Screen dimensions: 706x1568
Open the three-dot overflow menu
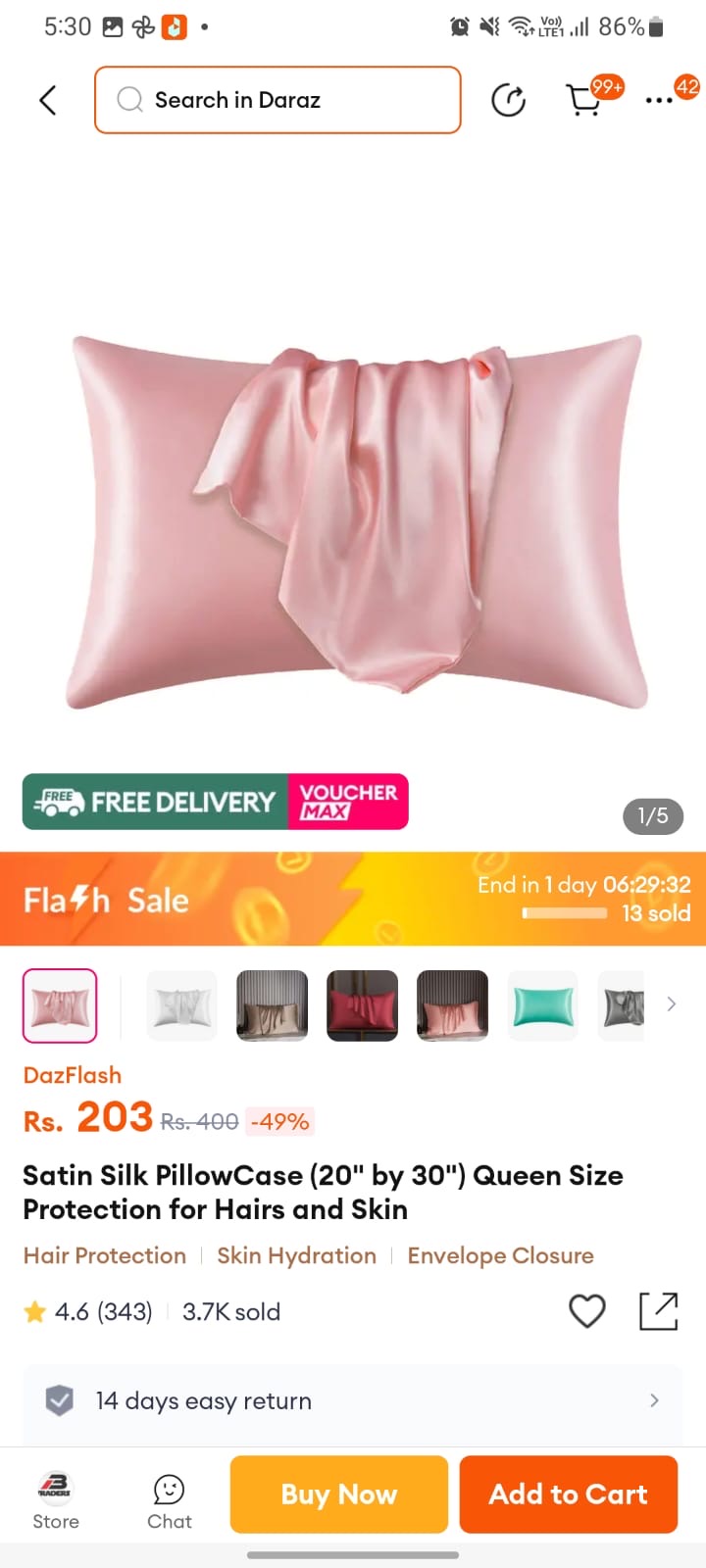click(x=659, y=100)
